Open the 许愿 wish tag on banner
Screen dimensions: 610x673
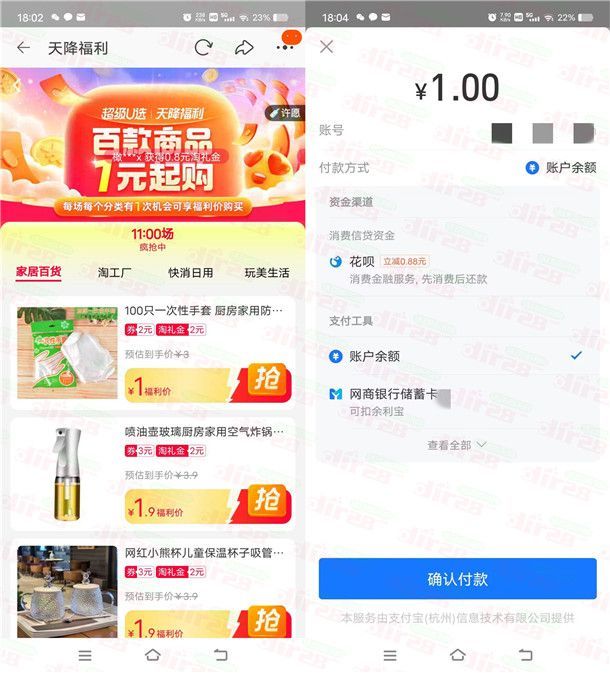click(x=283, y=113)
